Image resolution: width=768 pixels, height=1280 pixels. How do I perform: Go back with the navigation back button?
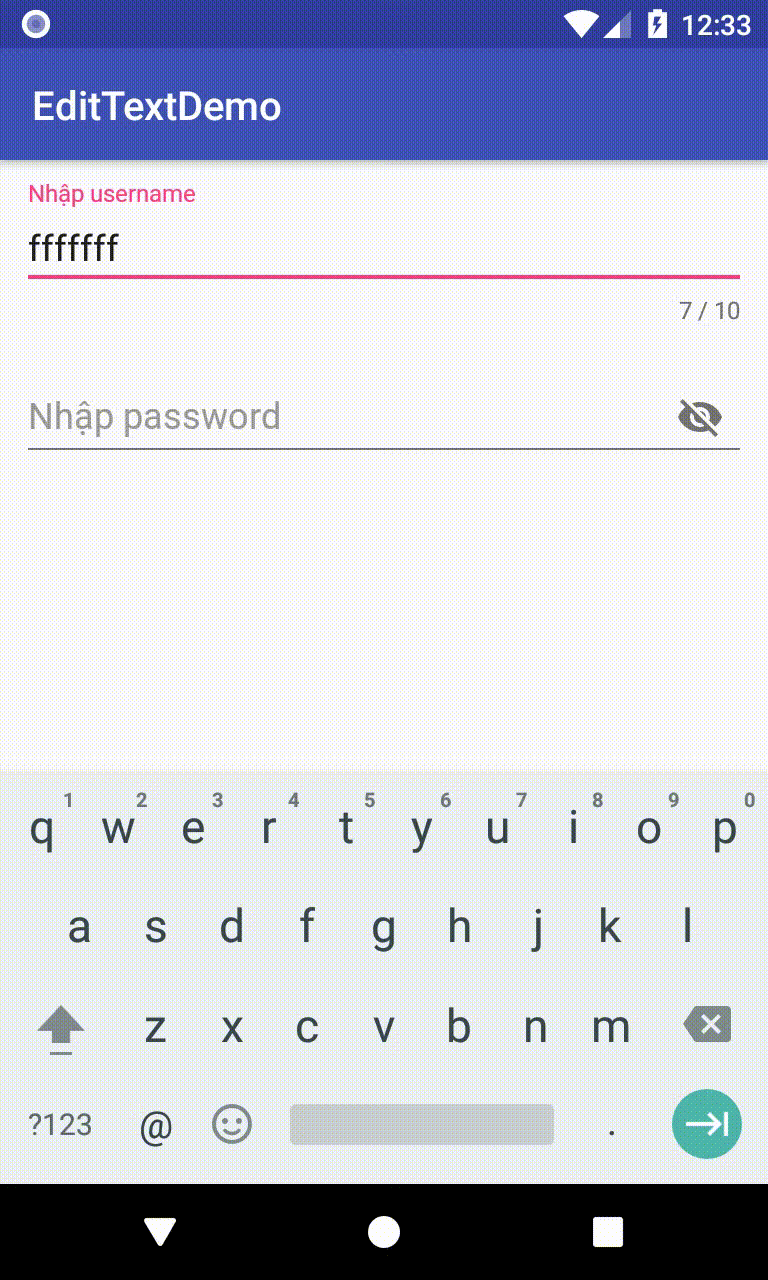coord(160,1232)
